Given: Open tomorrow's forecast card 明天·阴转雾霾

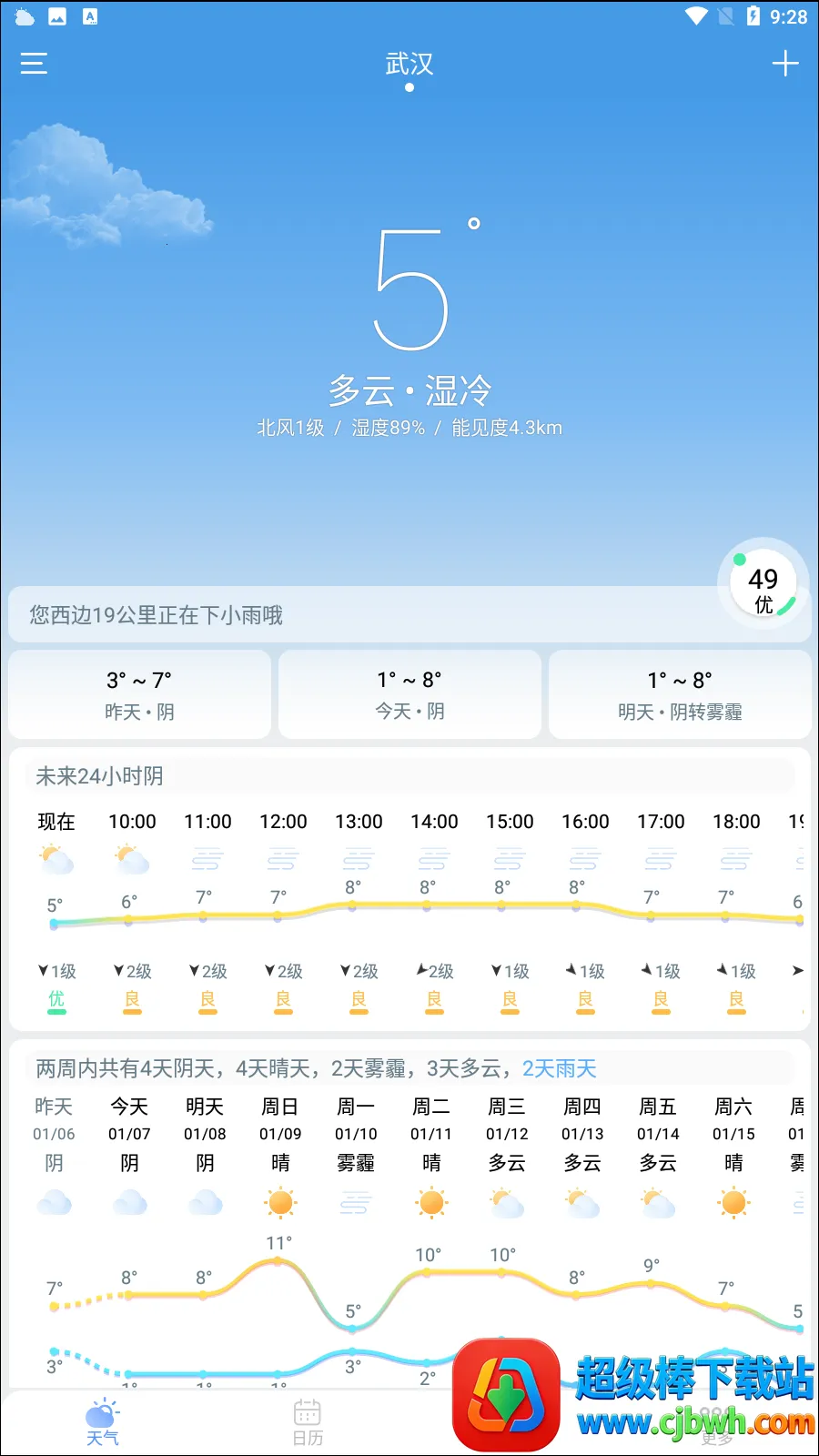Looking at the screenshot, I should coord(680,694).
